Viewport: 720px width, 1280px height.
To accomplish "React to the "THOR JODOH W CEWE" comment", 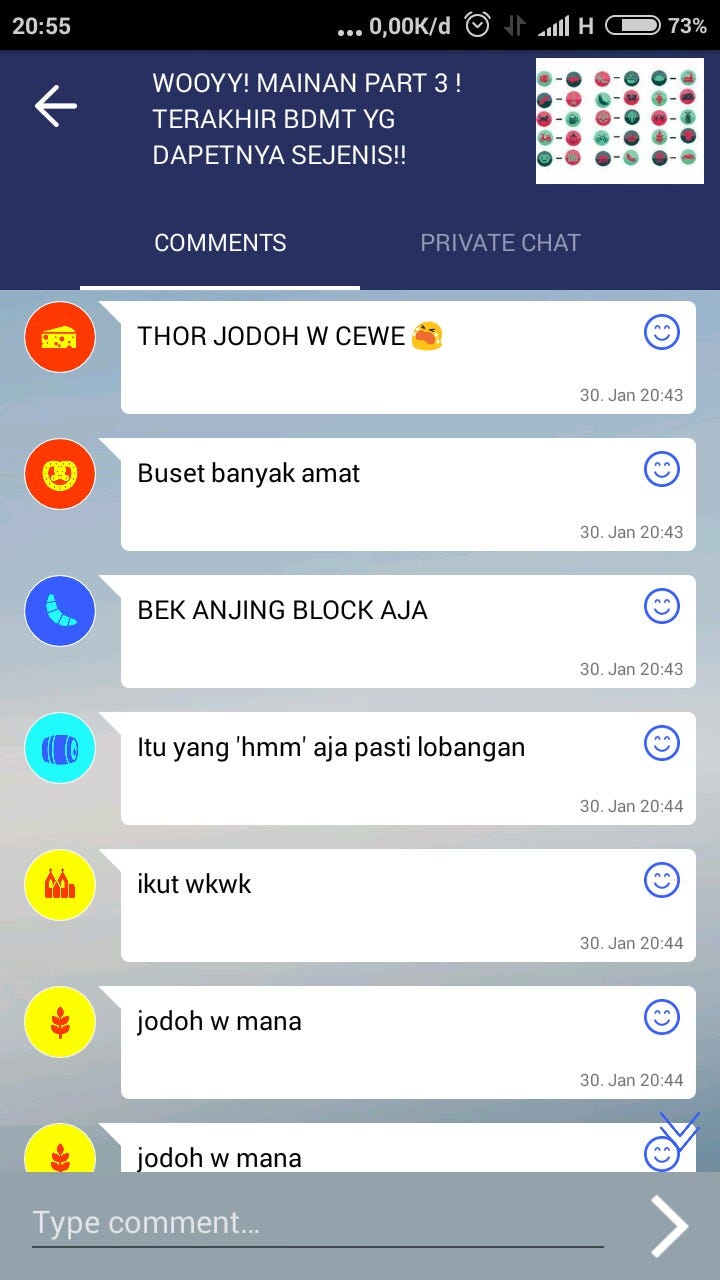I will (x=661, y=332).
